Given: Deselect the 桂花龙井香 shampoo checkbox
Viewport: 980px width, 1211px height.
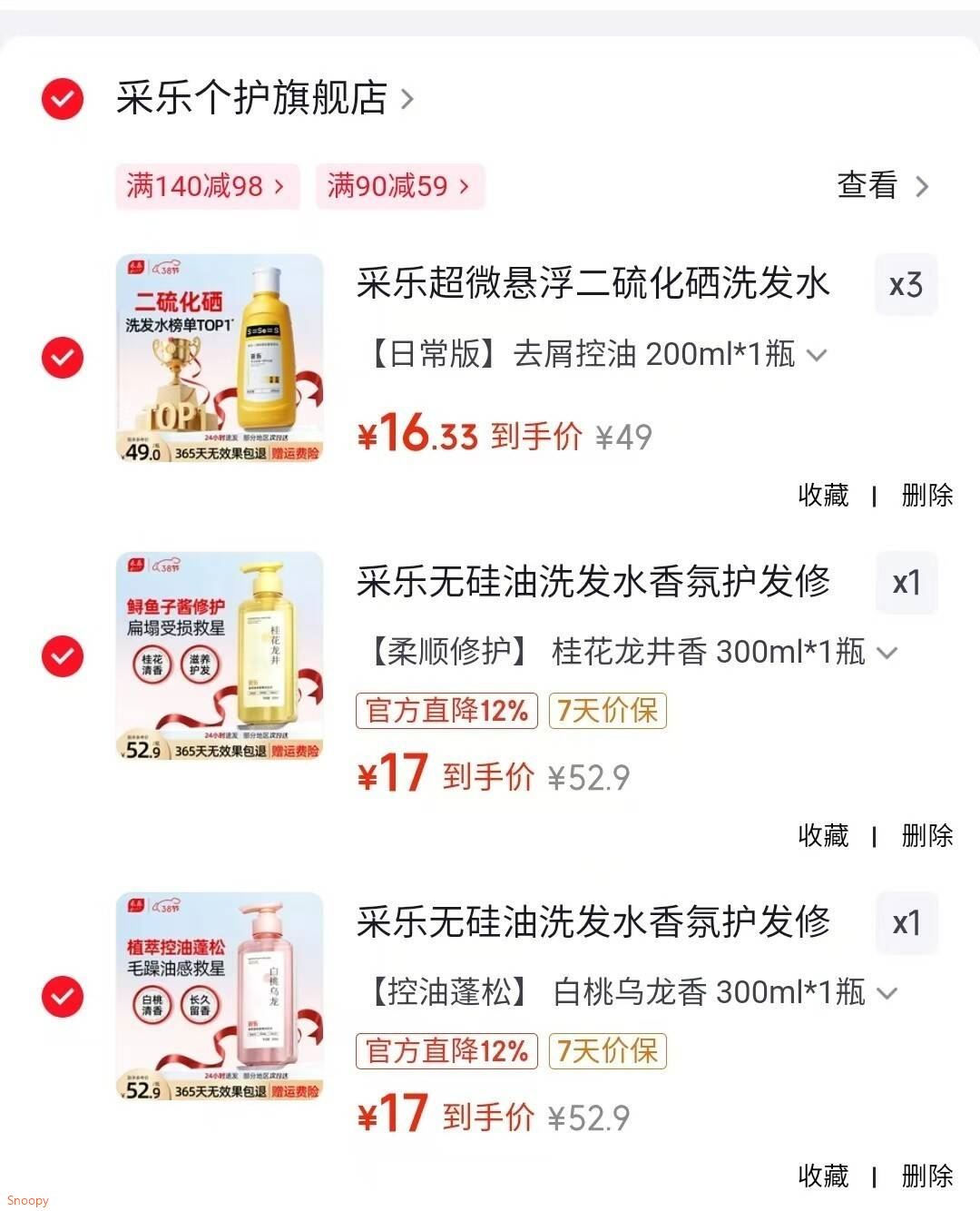Looking at the screenshot, I should tap(61, 655).
